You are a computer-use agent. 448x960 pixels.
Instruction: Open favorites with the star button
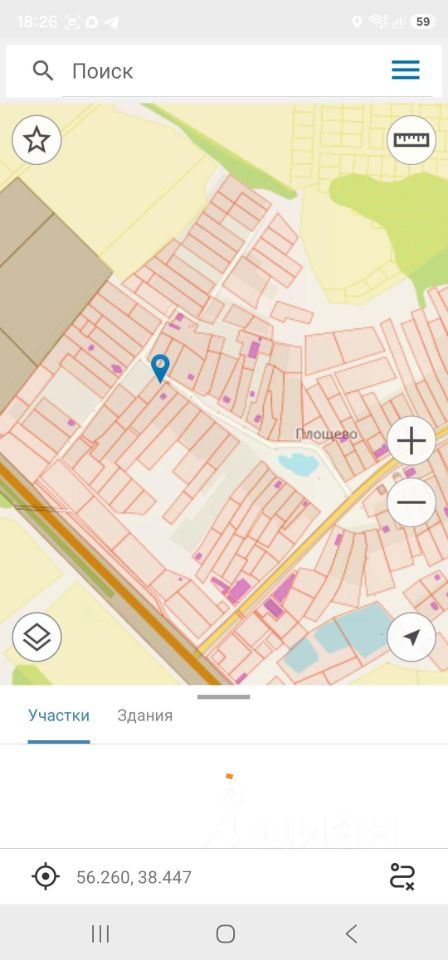[37, 140]
